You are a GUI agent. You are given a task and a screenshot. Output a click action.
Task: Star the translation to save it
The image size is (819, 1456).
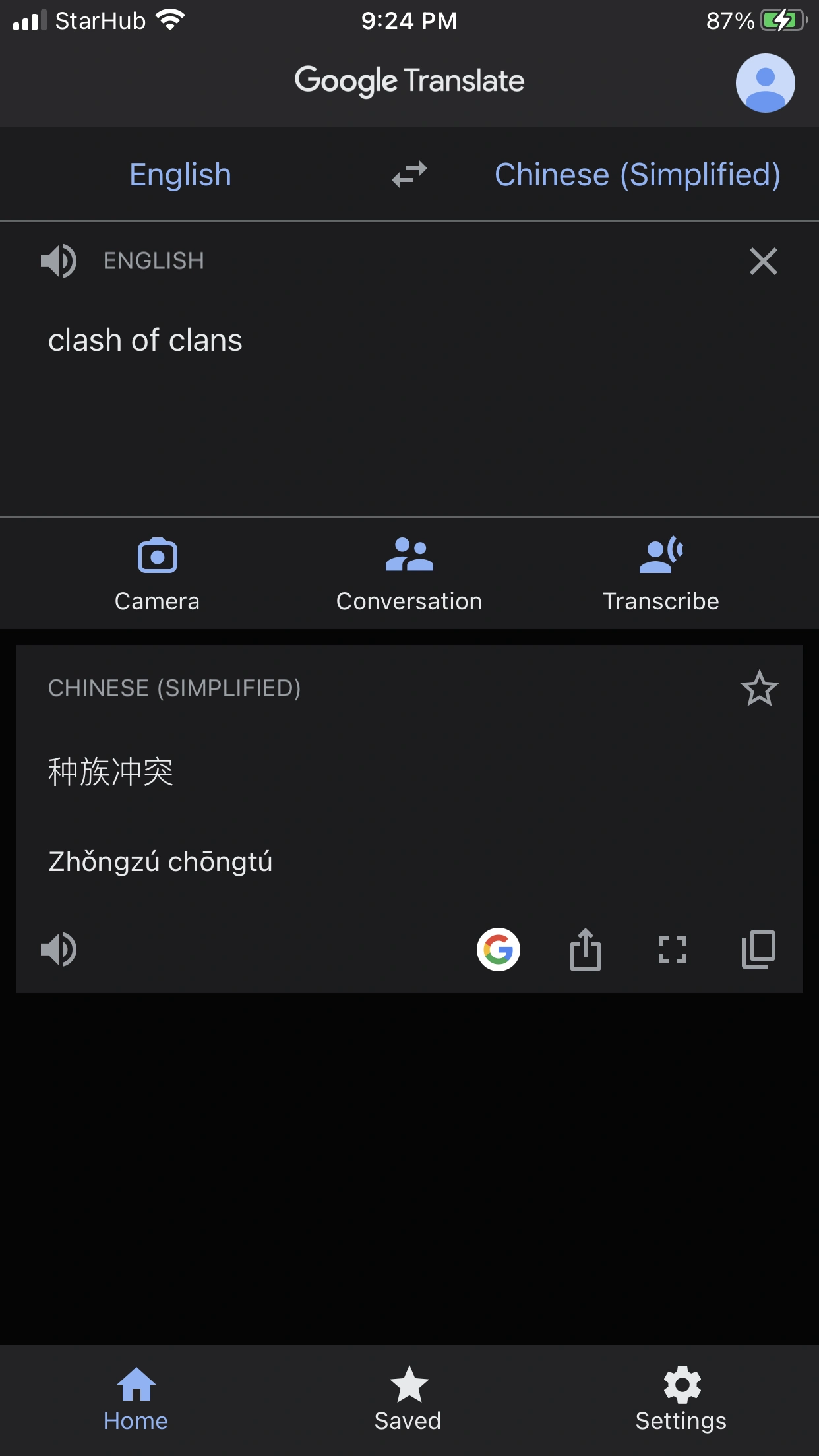760,688
